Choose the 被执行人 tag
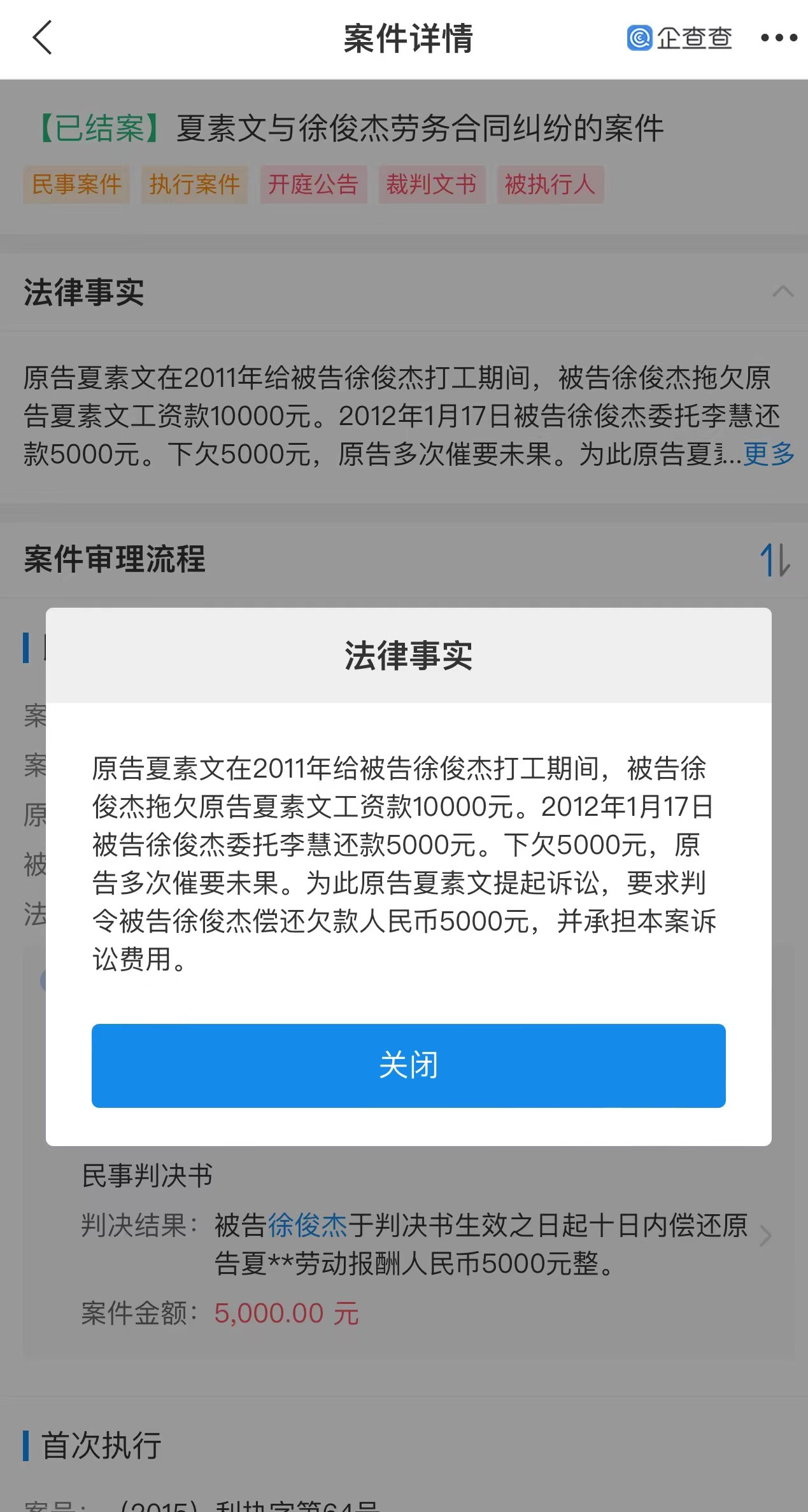The image size is (808, 1512). click(x=550, y=185)
